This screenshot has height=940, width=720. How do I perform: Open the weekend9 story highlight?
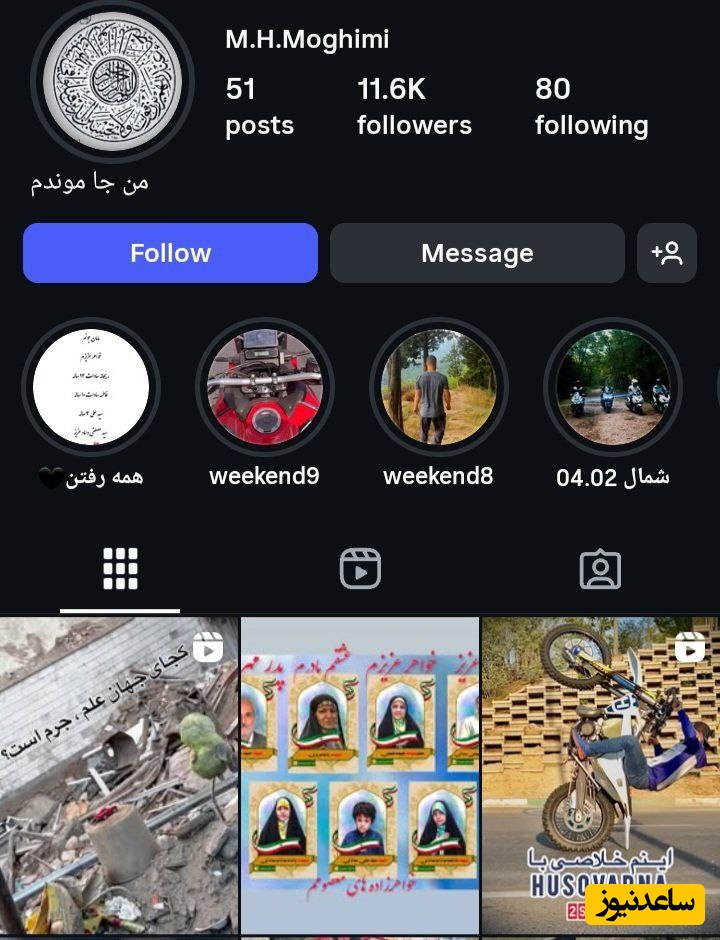264,387
